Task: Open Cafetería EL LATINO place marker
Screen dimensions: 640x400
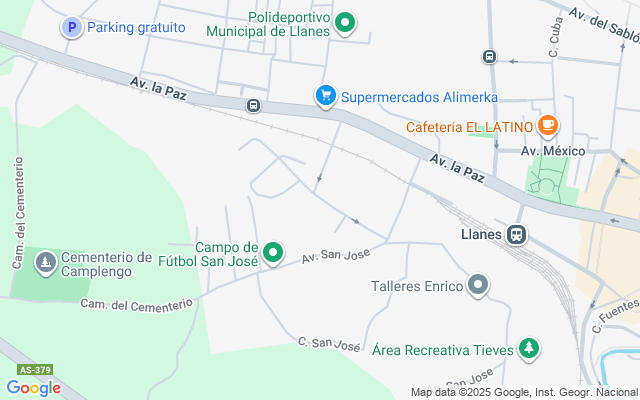Action: pyautogui.click(x=547, y=126)
